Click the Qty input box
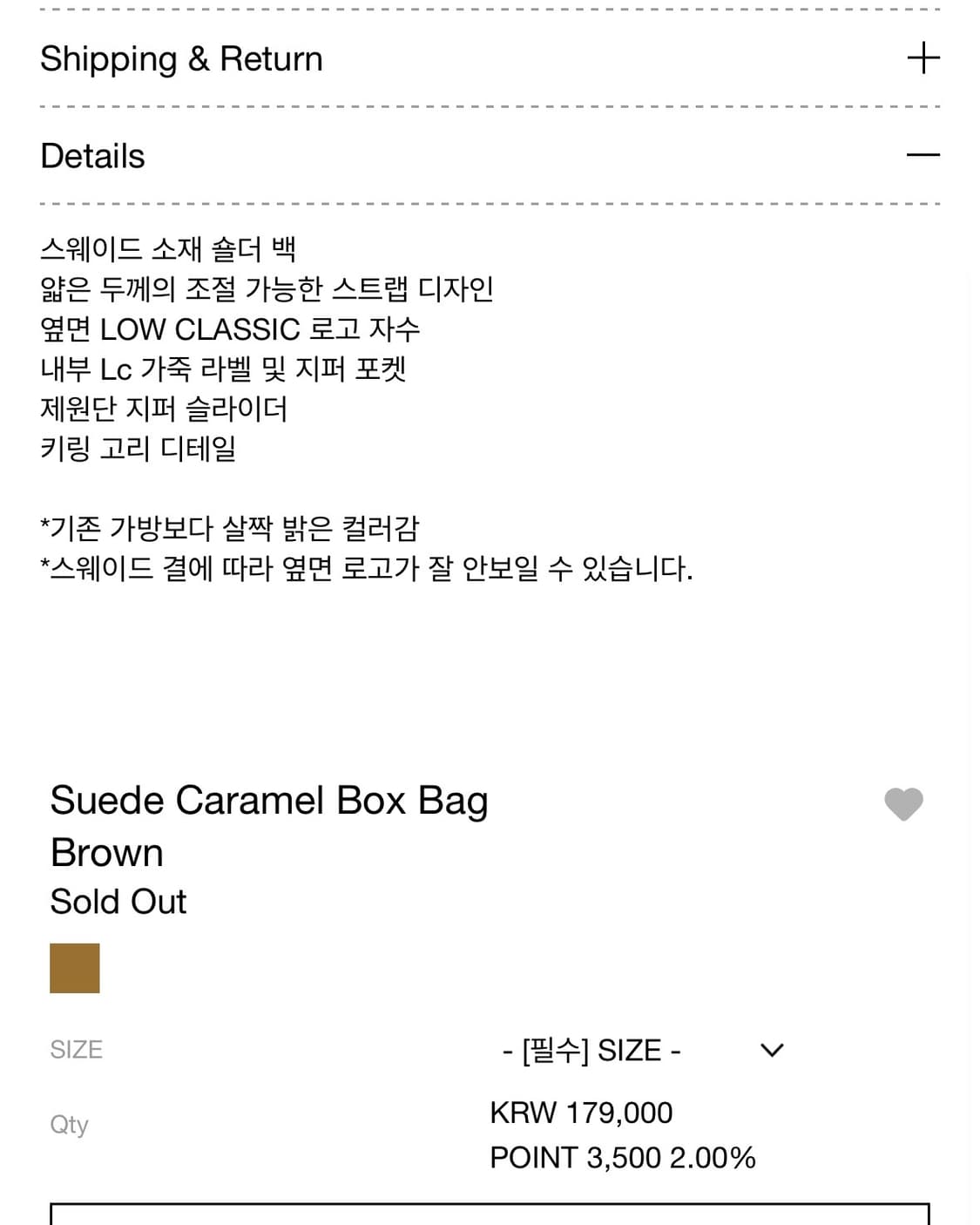 pyautogui.click(x=490, y=1215)
